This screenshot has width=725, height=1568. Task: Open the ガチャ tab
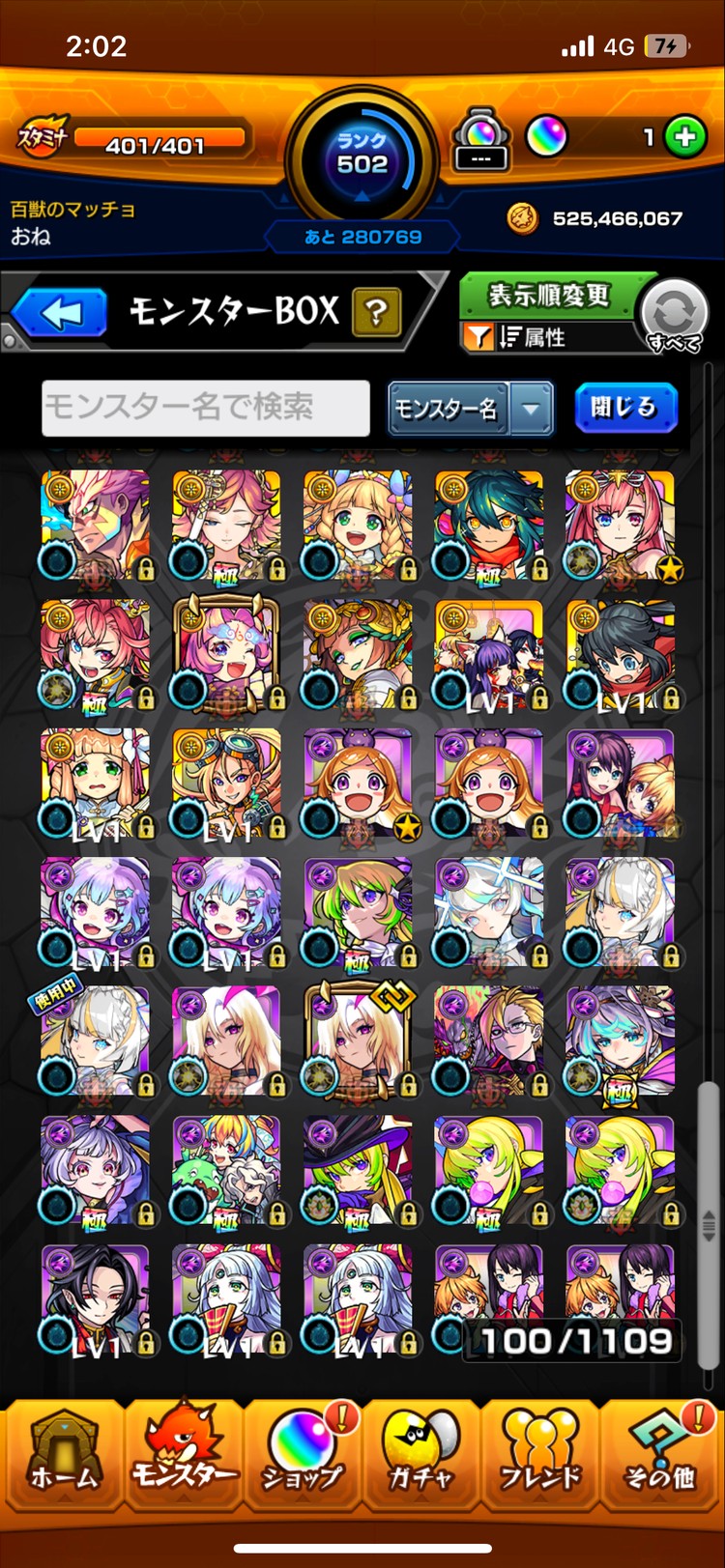coord(421,1455)
